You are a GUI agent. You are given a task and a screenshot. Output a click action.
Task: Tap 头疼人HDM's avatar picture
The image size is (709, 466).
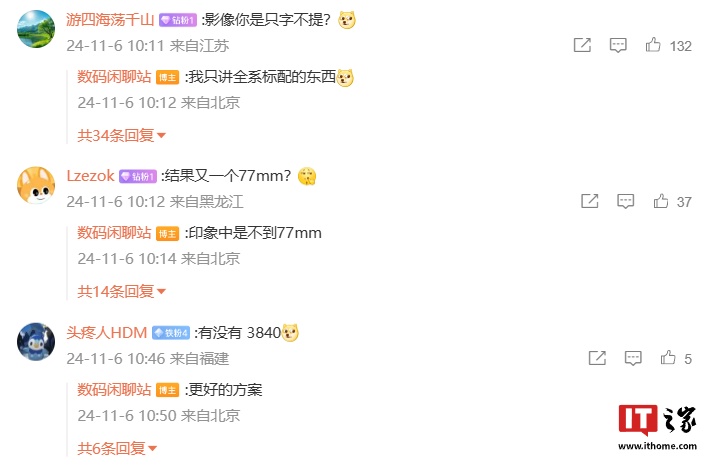pos(36,342)
